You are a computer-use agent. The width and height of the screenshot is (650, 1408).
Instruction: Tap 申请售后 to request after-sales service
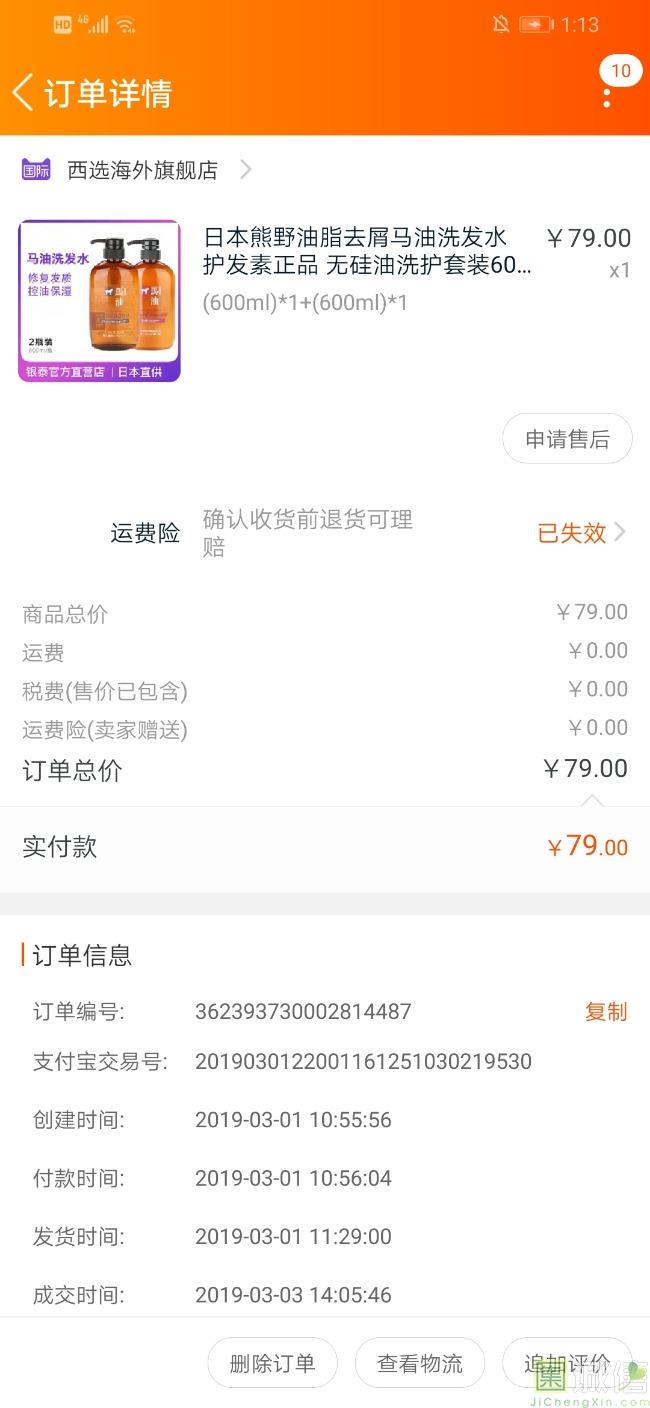pyautogui.click(x=567, y=439)
